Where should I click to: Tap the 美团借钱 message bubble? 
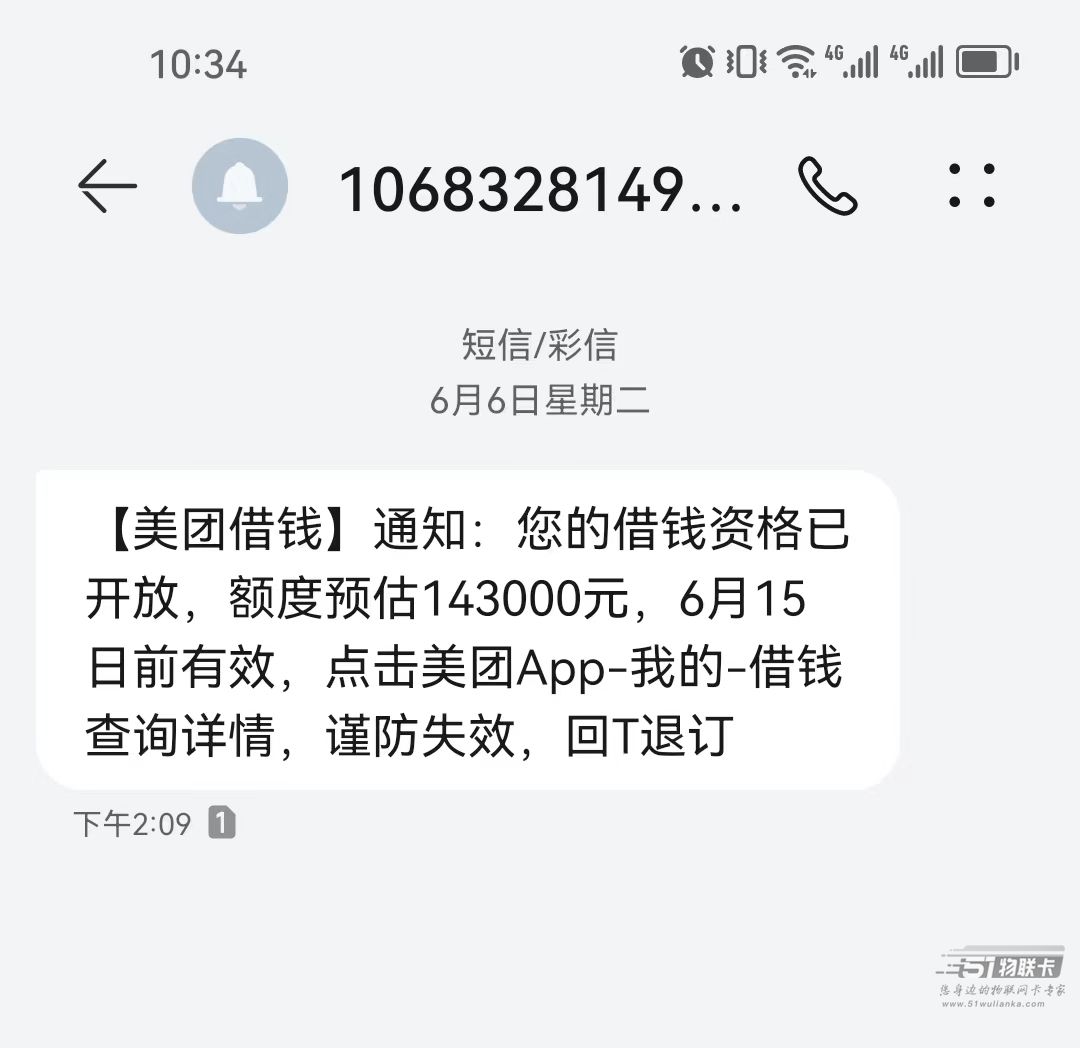(x=467, y=630)
